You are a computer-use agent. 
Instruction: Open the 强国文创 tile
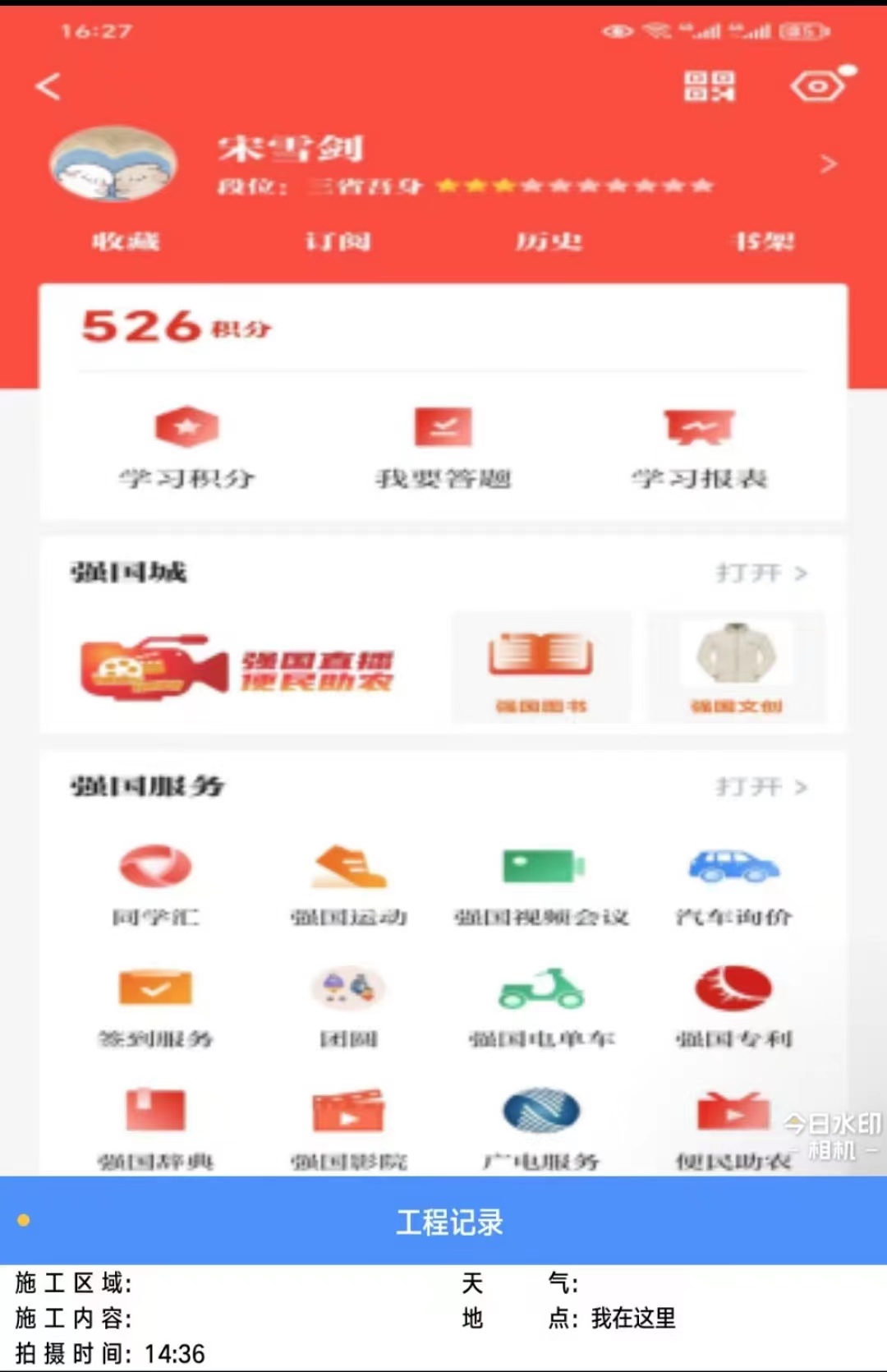pos(736,669)
